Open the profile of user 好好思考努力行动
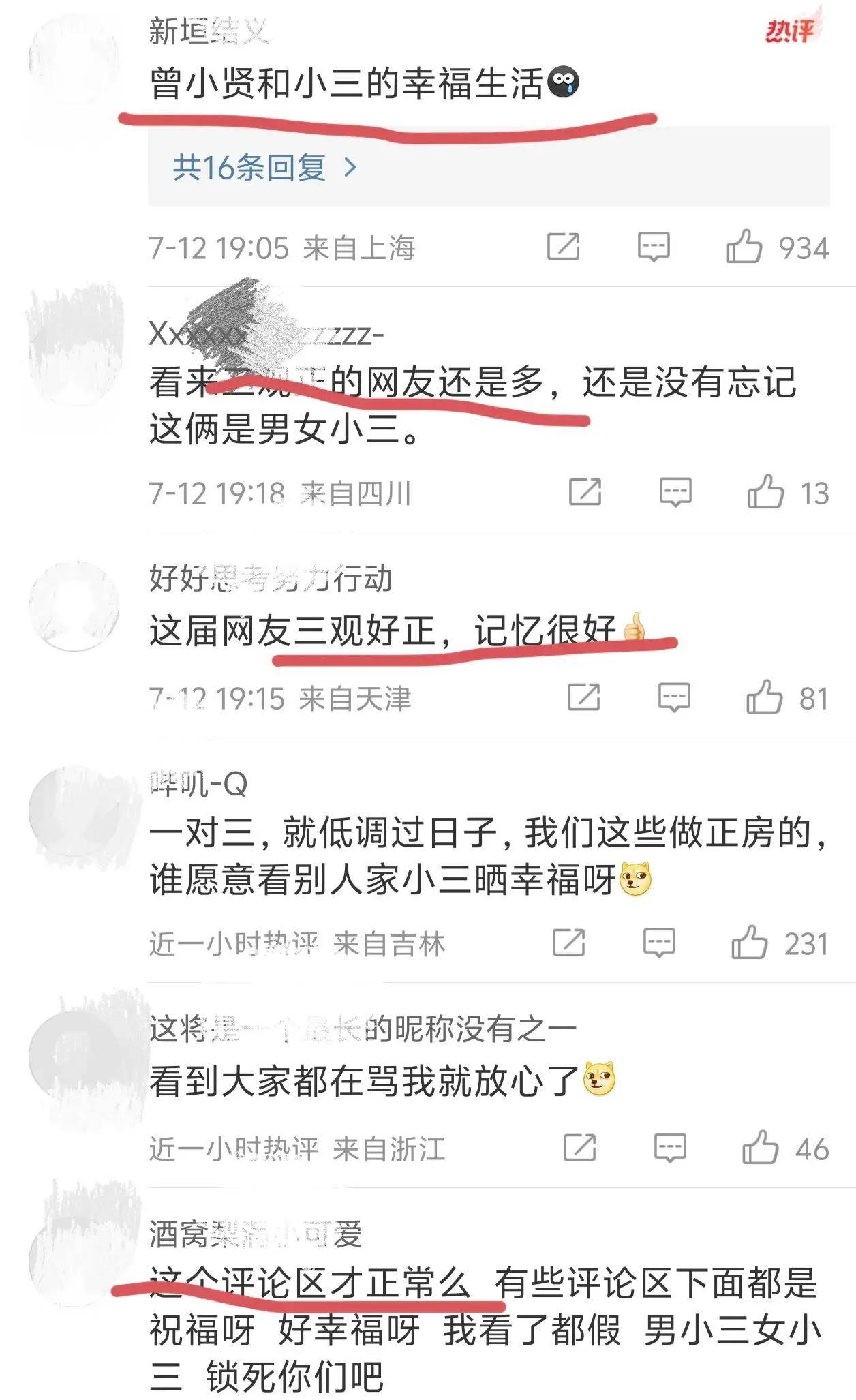The height and width of the screenshot is (1400, 856). tap(270, 579)
